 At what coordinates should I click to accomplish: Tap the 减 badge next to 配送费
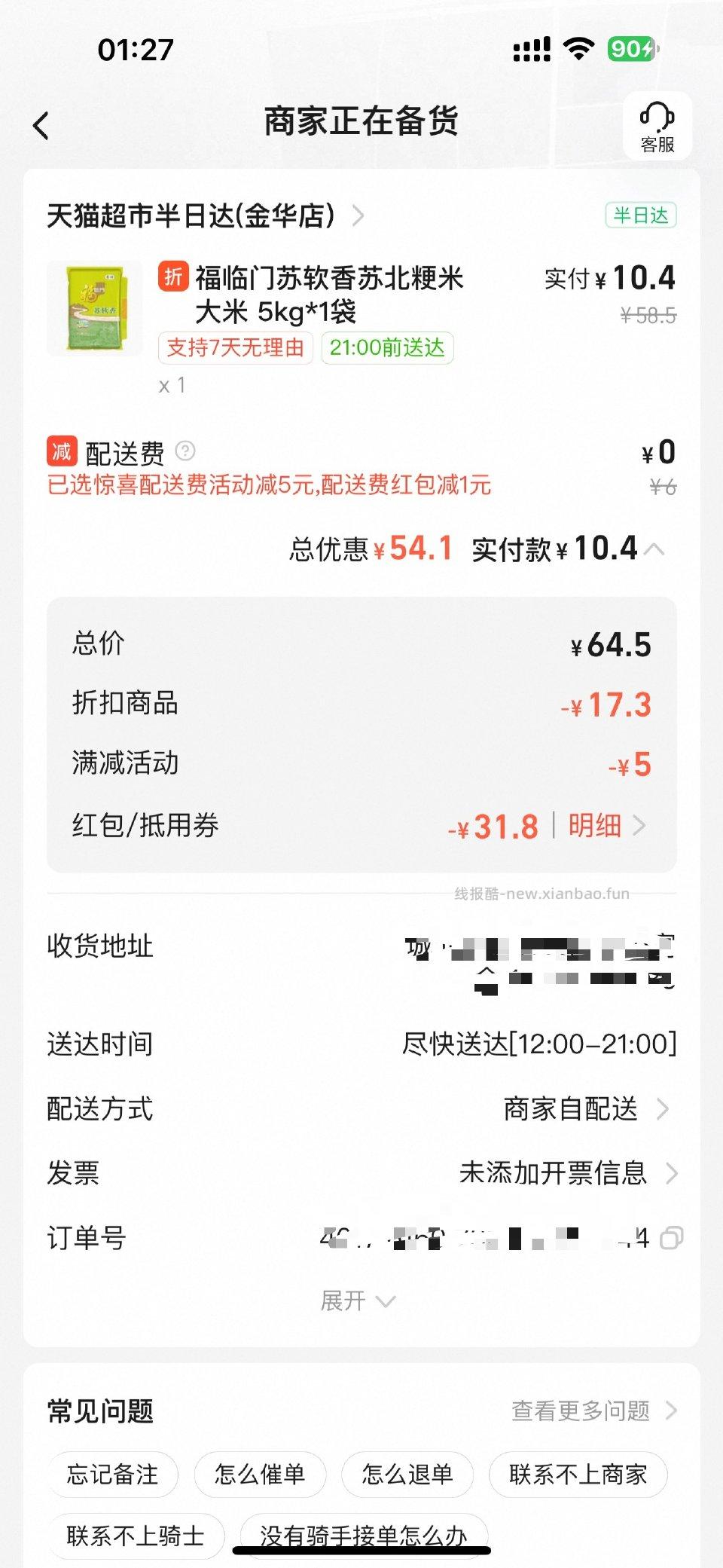click(61, 451)
